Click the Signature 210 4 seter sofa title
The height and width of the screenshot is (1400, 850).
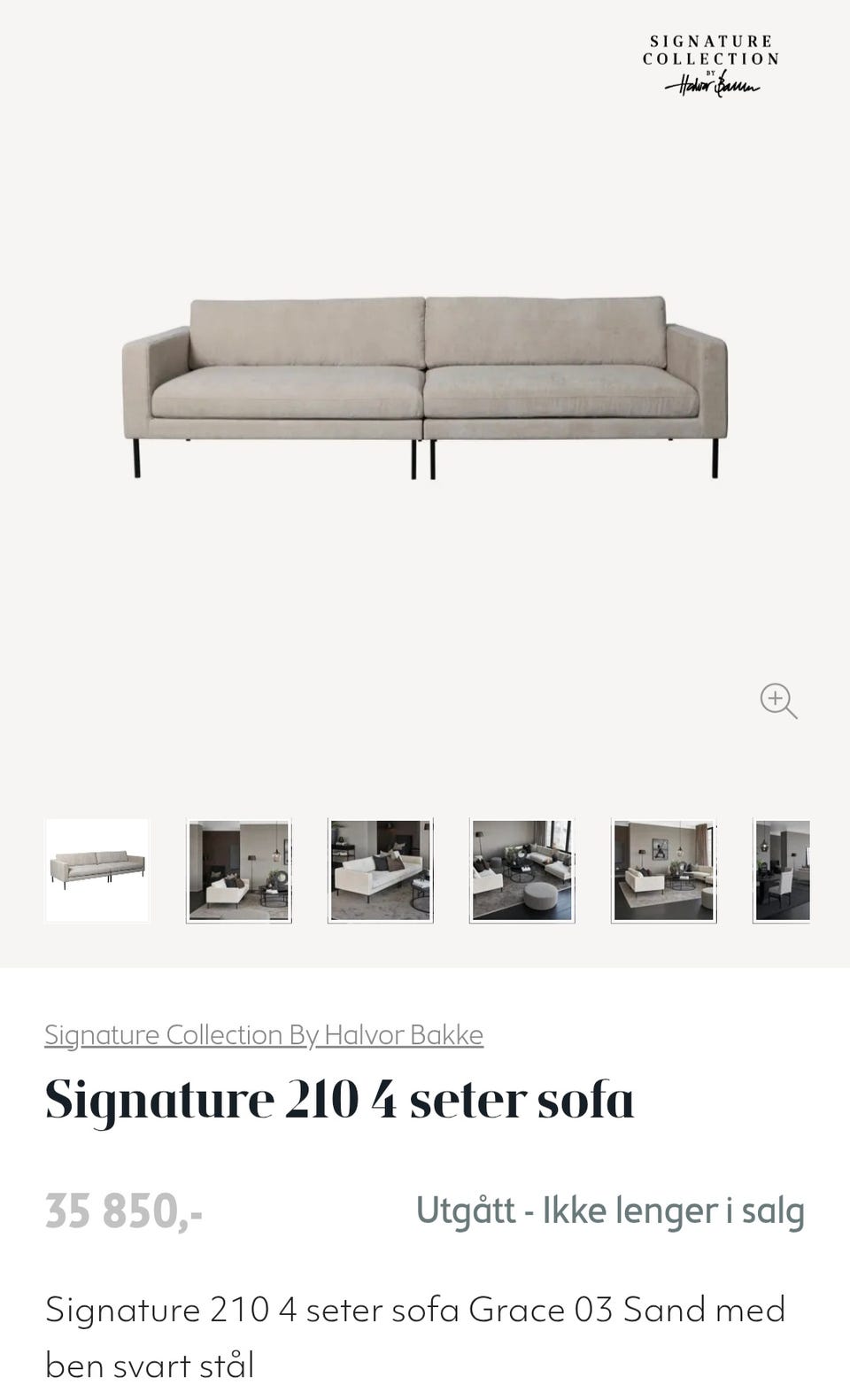pos(339,1098)
